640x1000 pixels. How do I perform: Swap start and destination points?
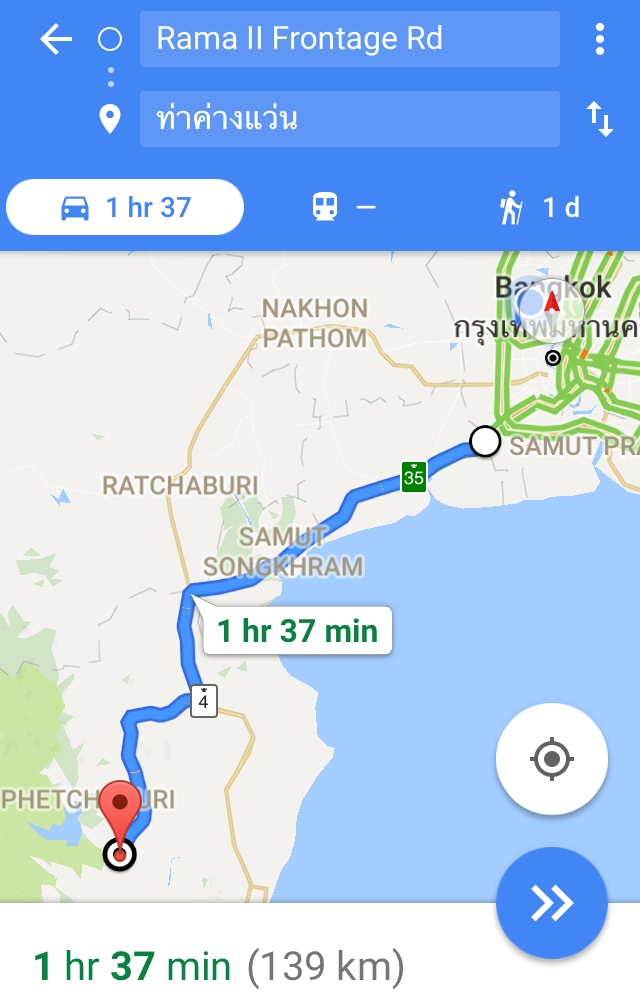[599, 119]
